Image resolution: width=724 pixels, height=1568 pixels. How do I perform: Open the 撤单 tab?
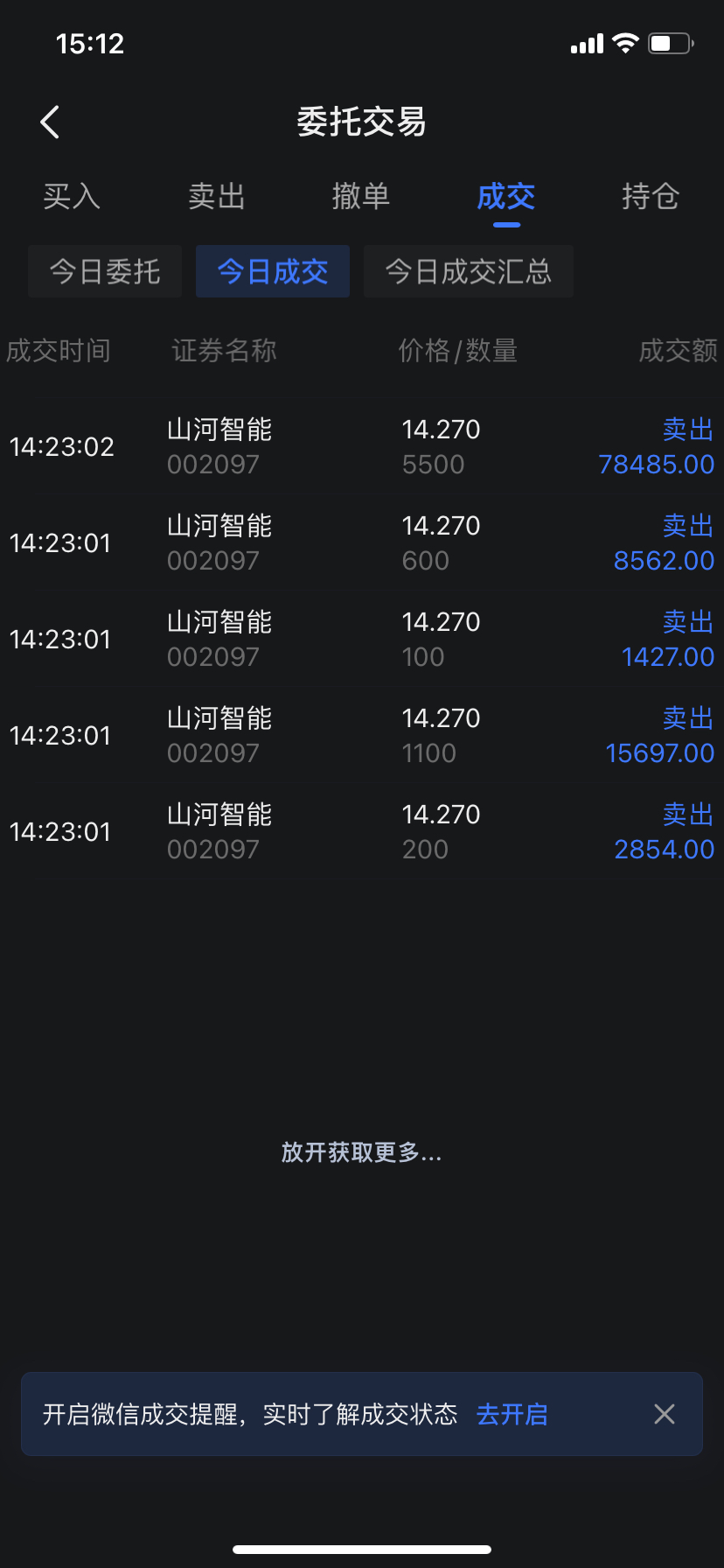(x=361, y=197)
